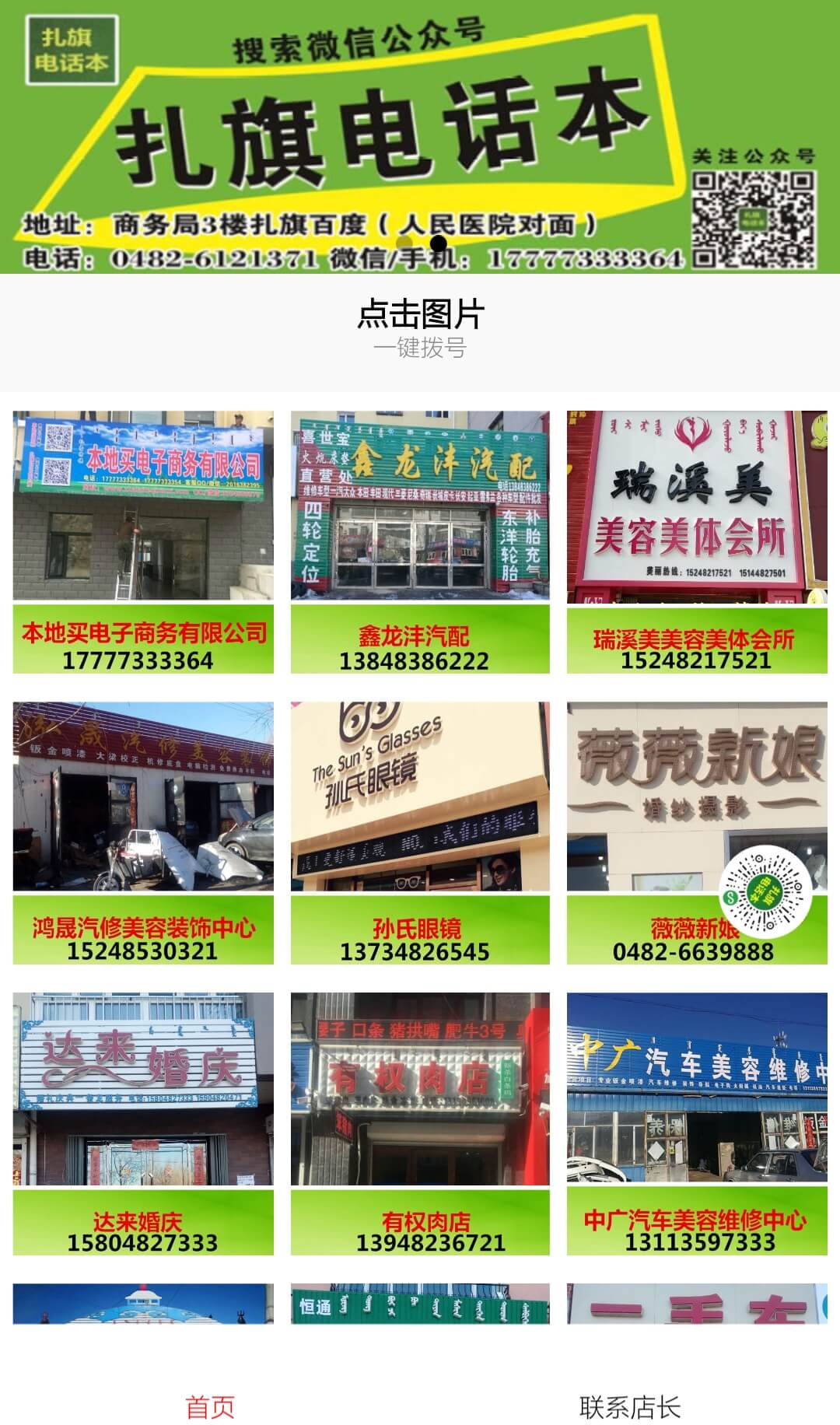Tap the 鑫龙沣汽配 shop tile
The width and height of the screenshot is (840, 1425).
coord(420,541)
